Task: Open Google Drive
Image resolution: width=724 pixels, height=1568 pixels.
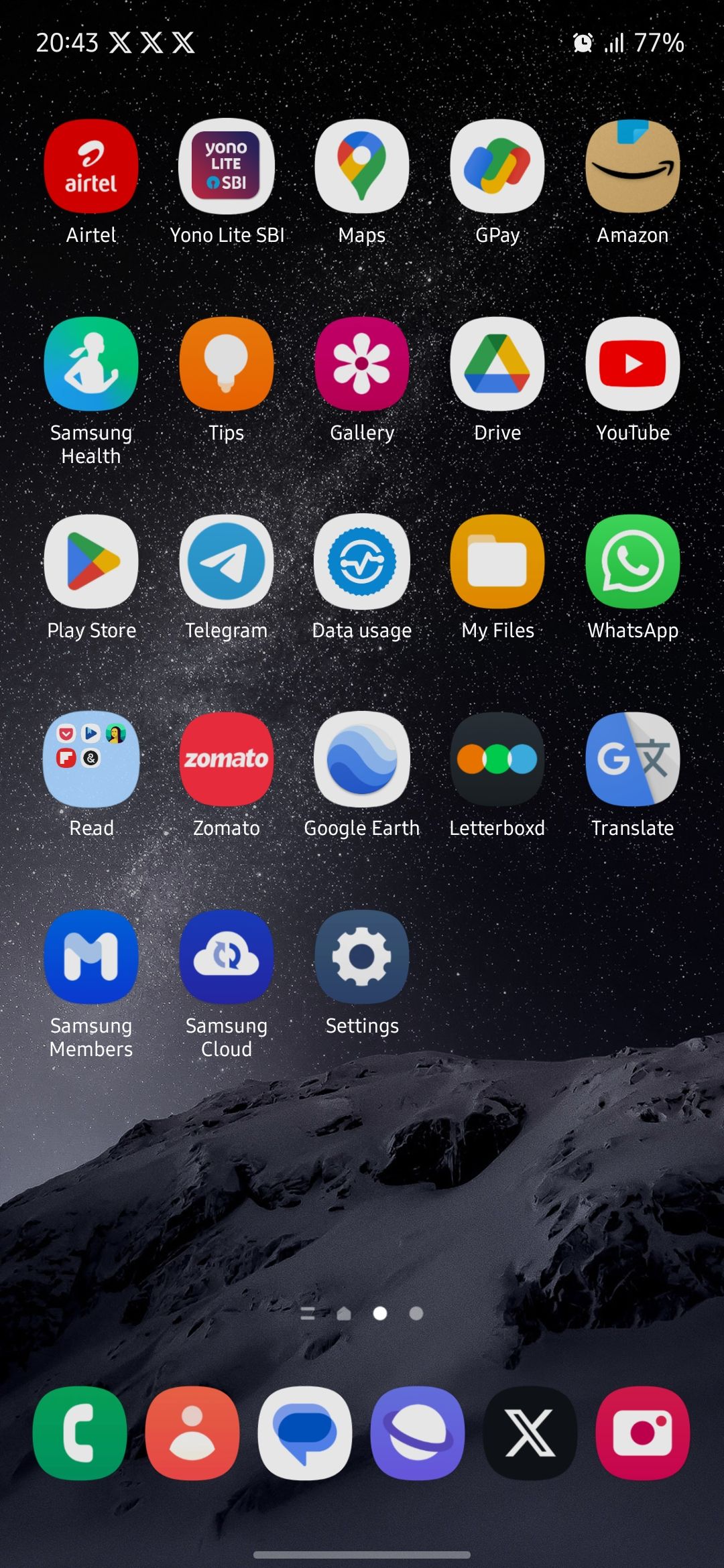Action: tap(497, 364)
